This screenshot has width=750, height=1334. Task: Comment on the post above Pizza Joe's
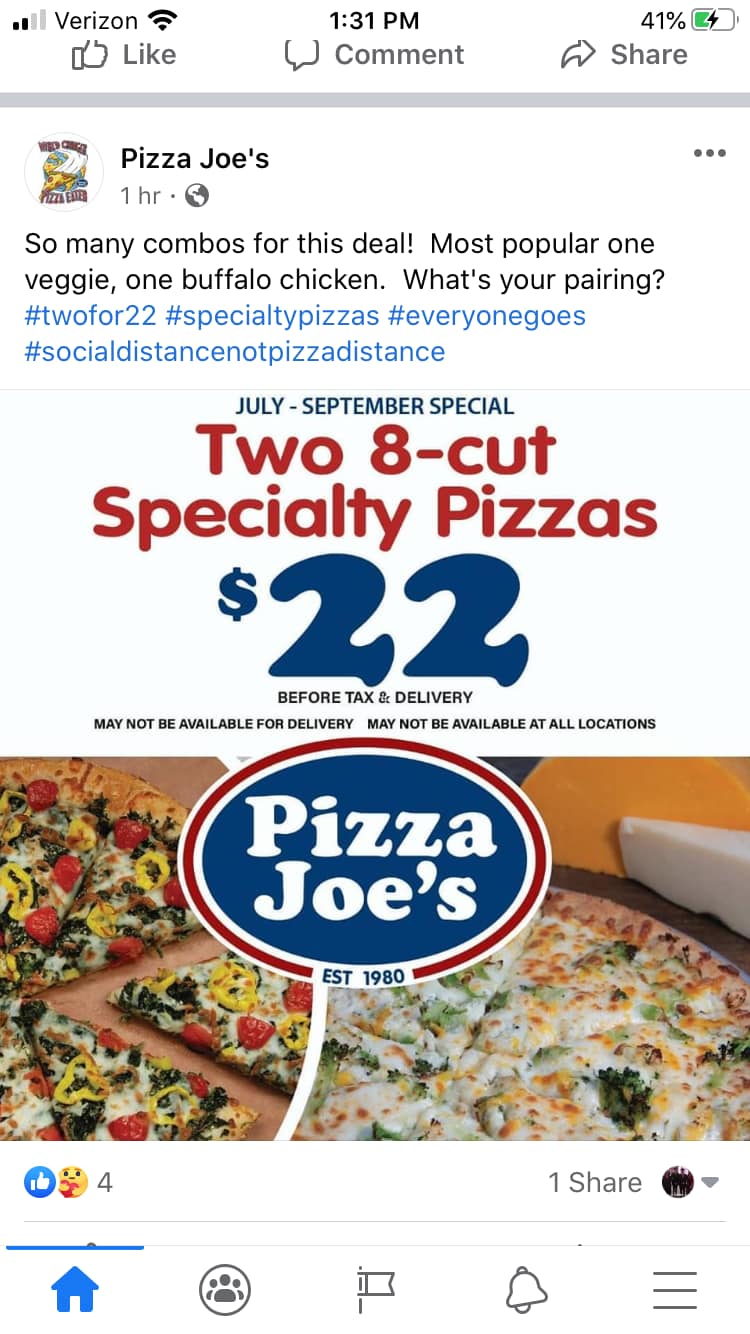coord(374,54)
